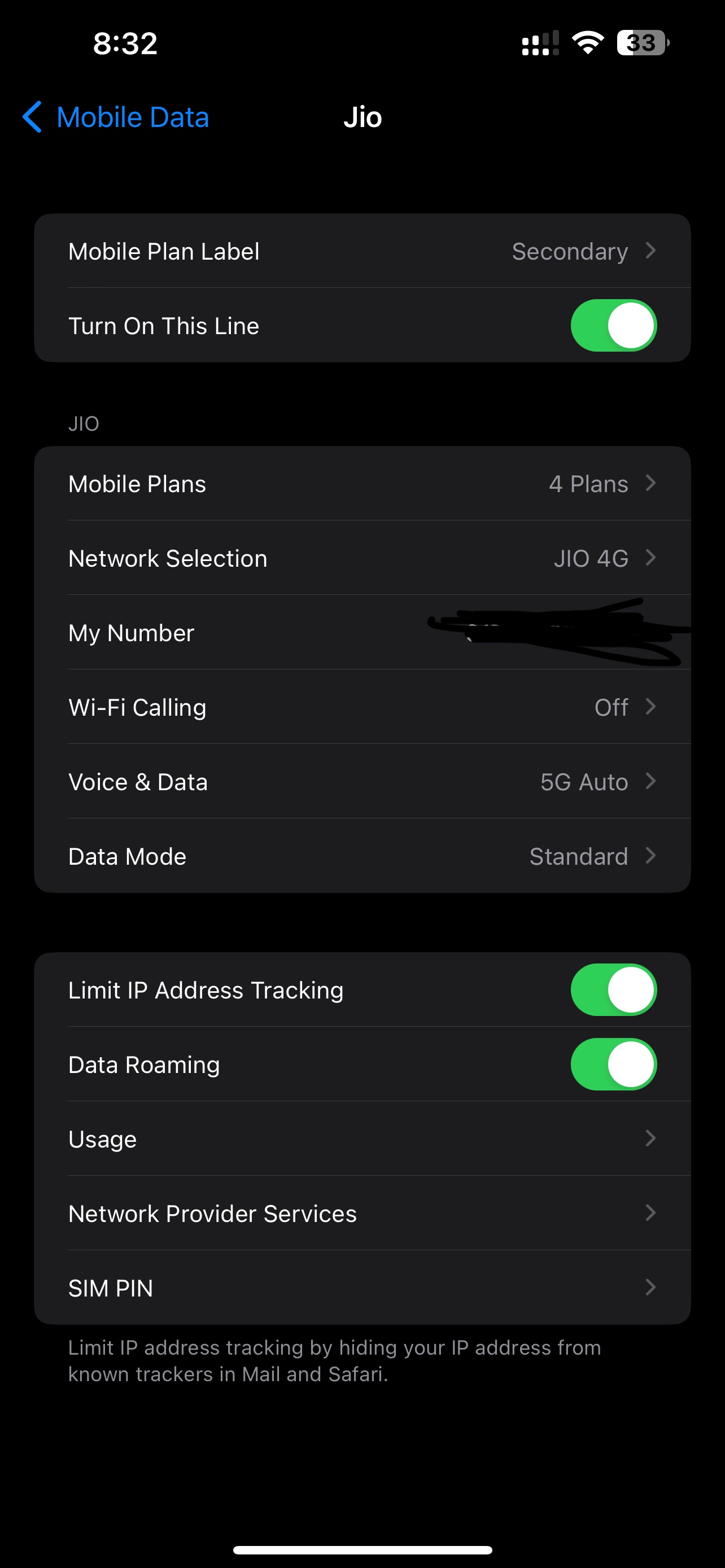Viewport: 725px width, 1568px height.
Task: Open Mobile Plans row
Action: click(x=361, y=484)
